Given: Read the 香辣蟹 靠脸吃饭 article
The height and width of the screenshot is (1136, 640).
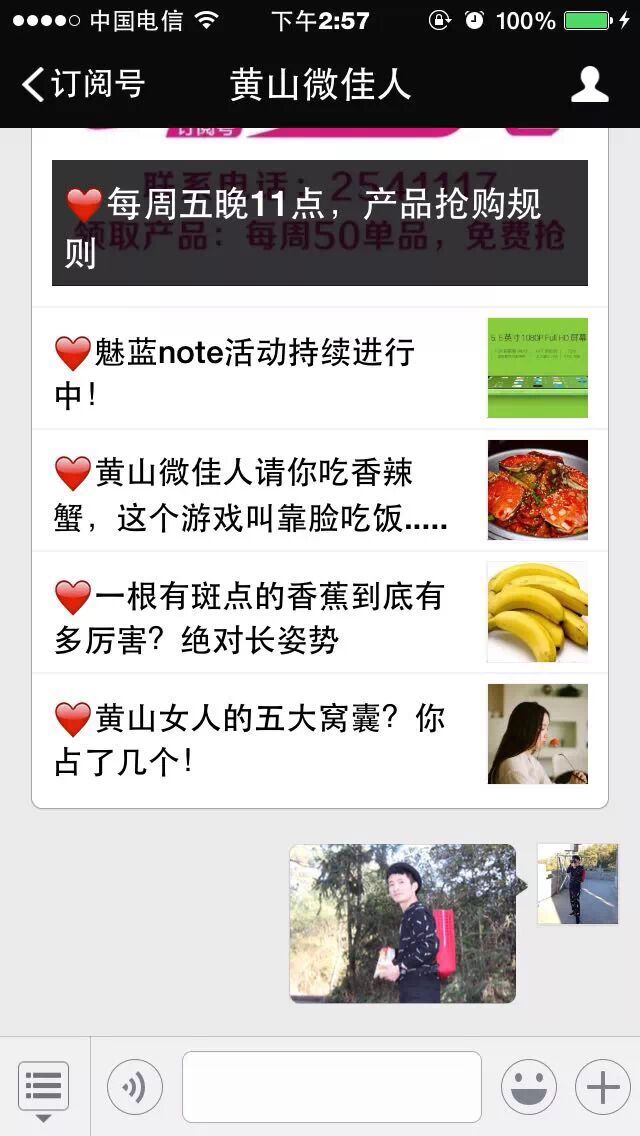Looking at the screenshot, I should pyautogui.click(x=319, y=490).
